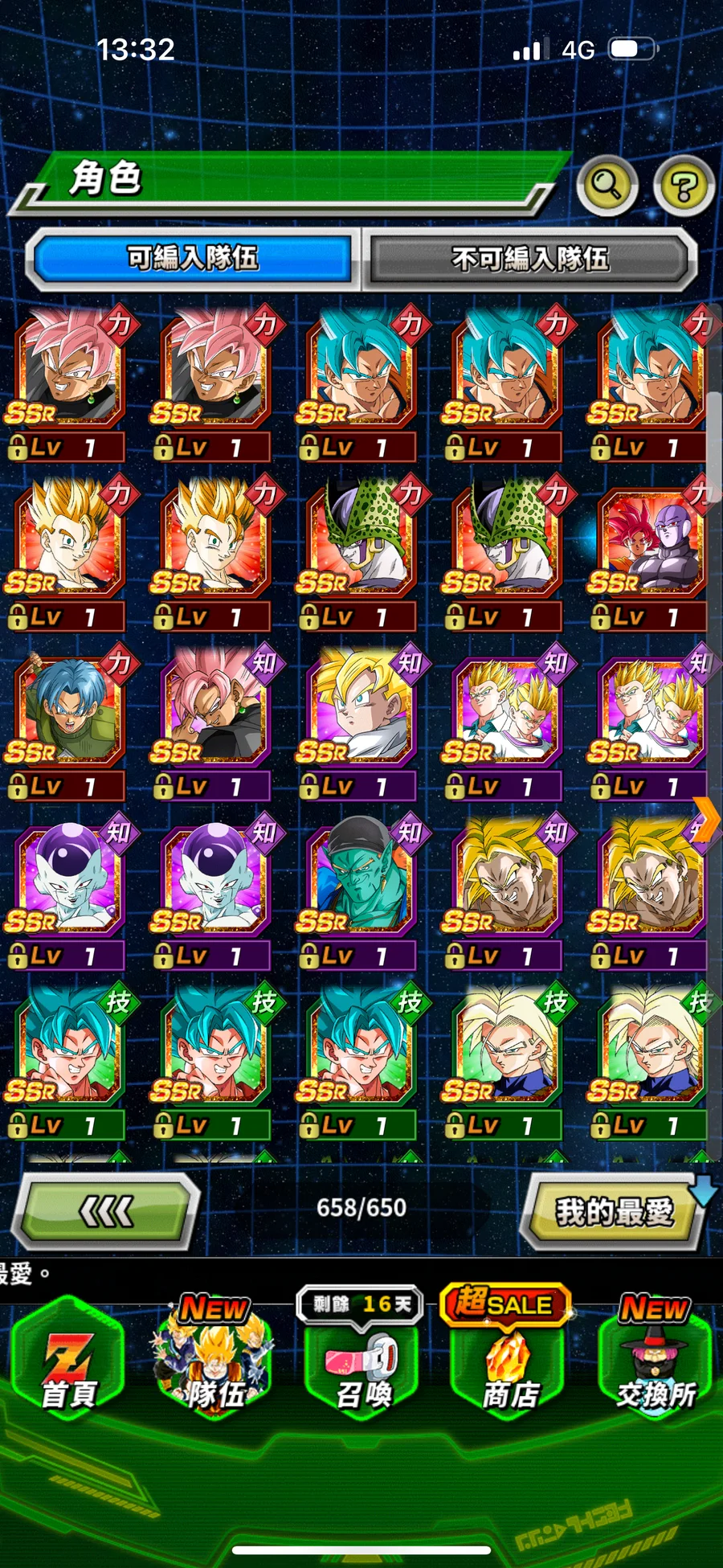Open the magnifier search button
This screenshot has height=1568, width=723.
click(x=607, y=186)
